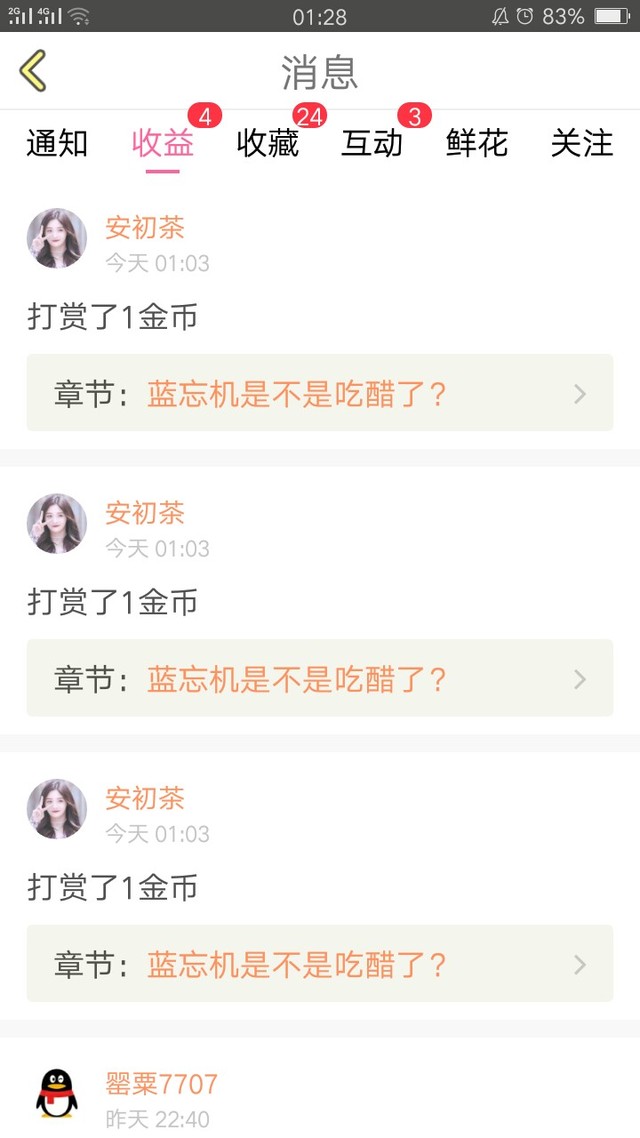Switch to the 互动 tab
The height and width of the screenshot is (1138, 640).
coord(372,143)
